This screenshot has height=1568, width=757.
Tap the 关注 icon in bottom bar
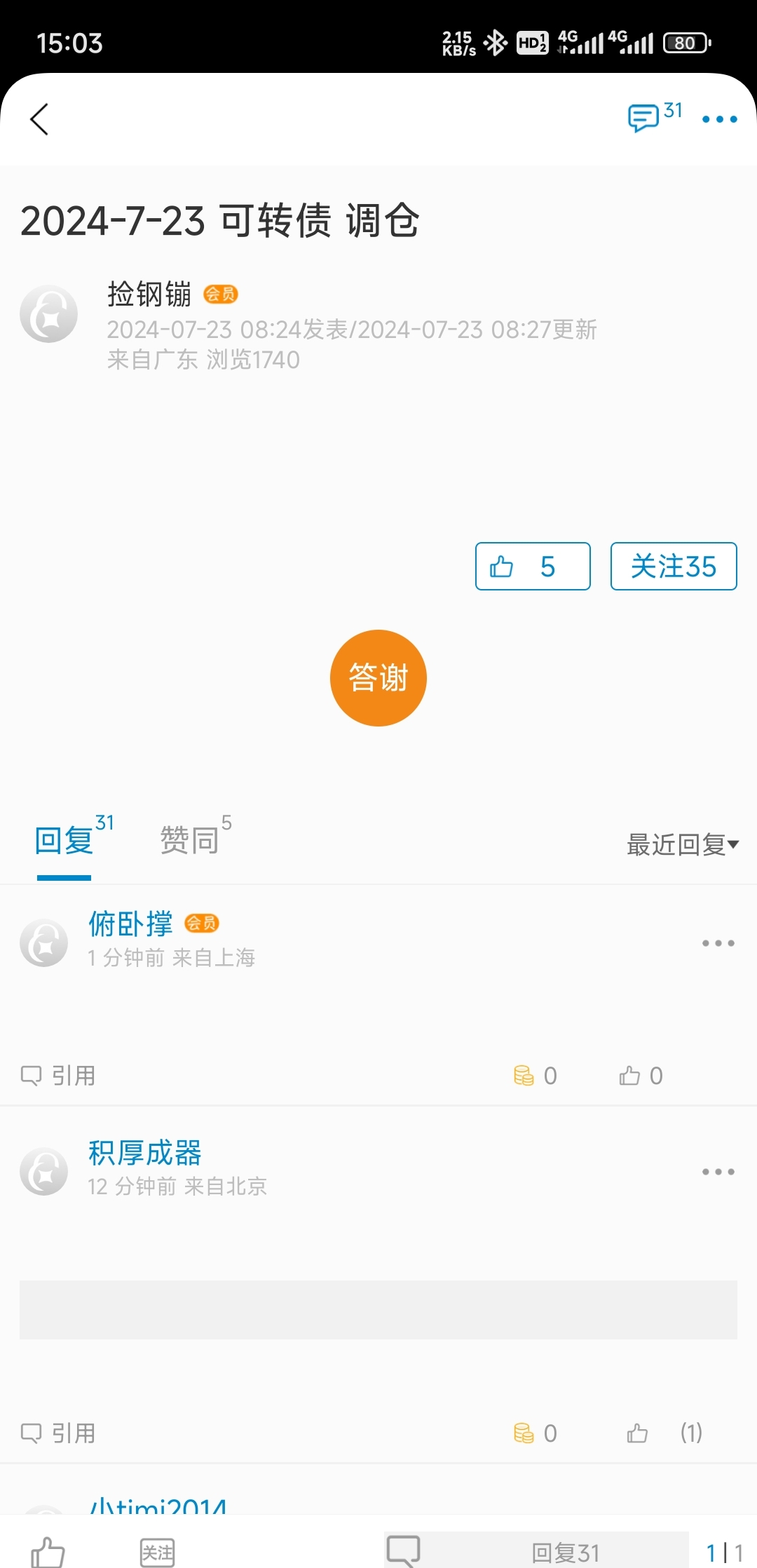[158, 1553]
